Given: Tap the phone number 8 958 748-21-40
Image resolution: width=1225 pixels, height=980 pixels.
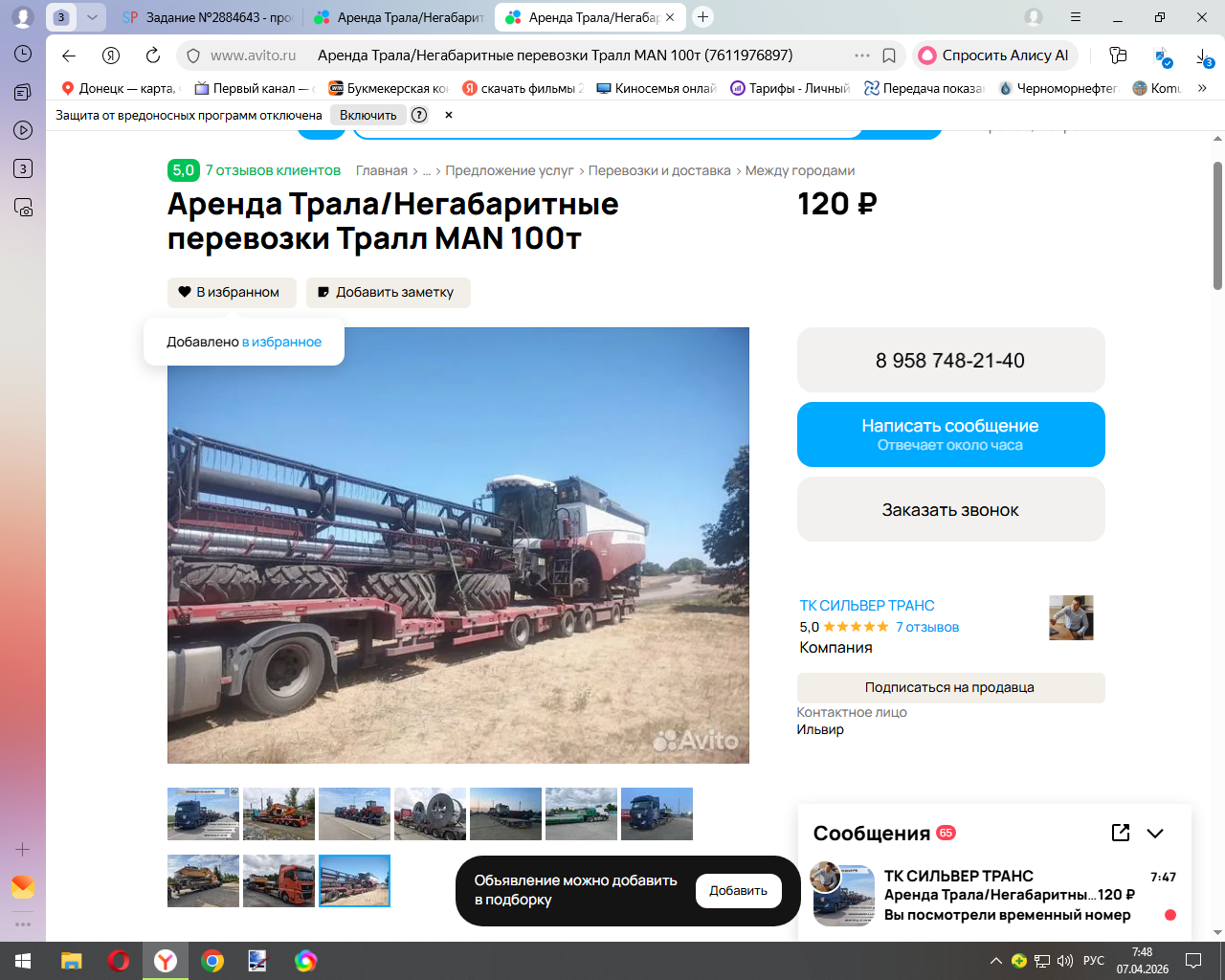Looking at the screenshot, I should pyautogui.click(x=950, y=361).
